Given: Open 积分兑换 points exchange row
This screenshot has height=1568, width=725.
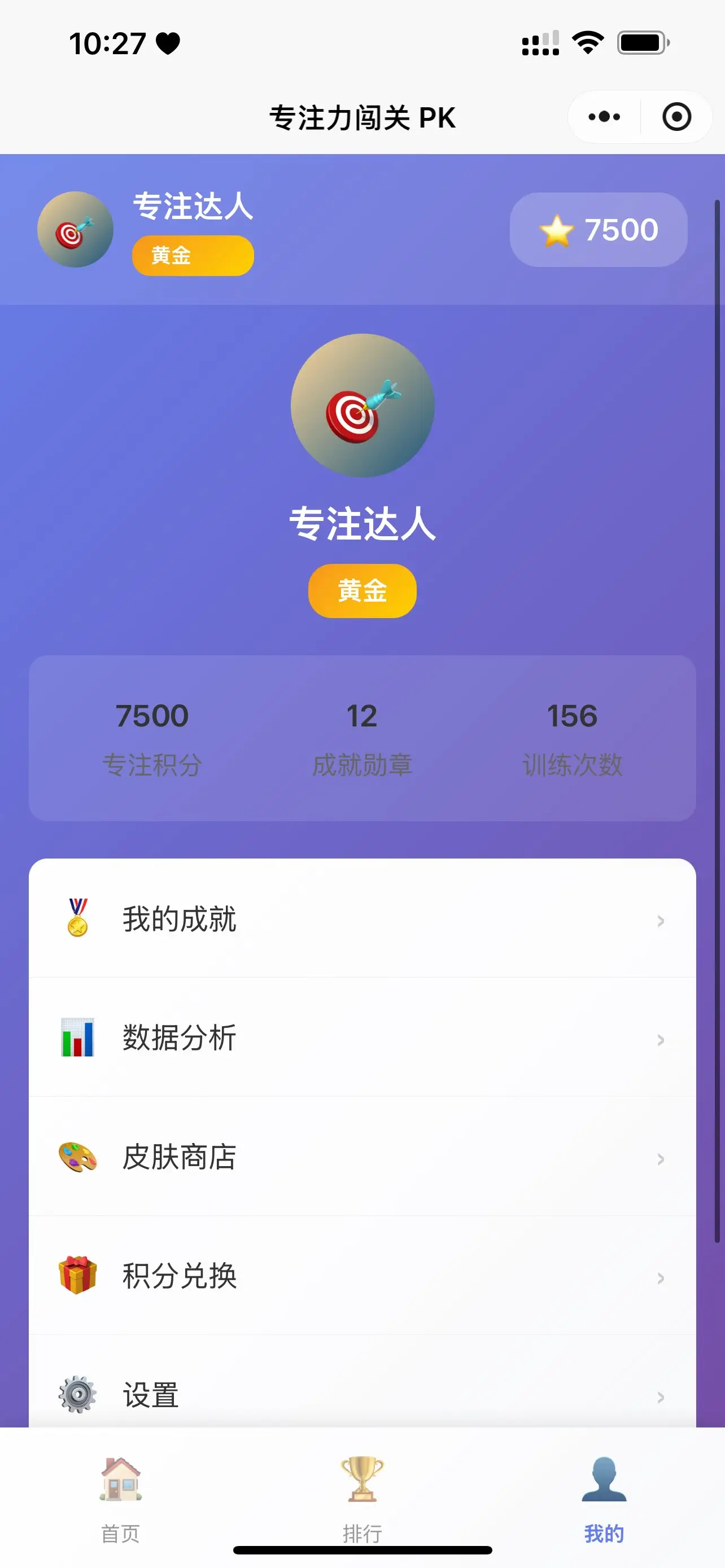Looking at the screenshot, I should click(362, 1276).
